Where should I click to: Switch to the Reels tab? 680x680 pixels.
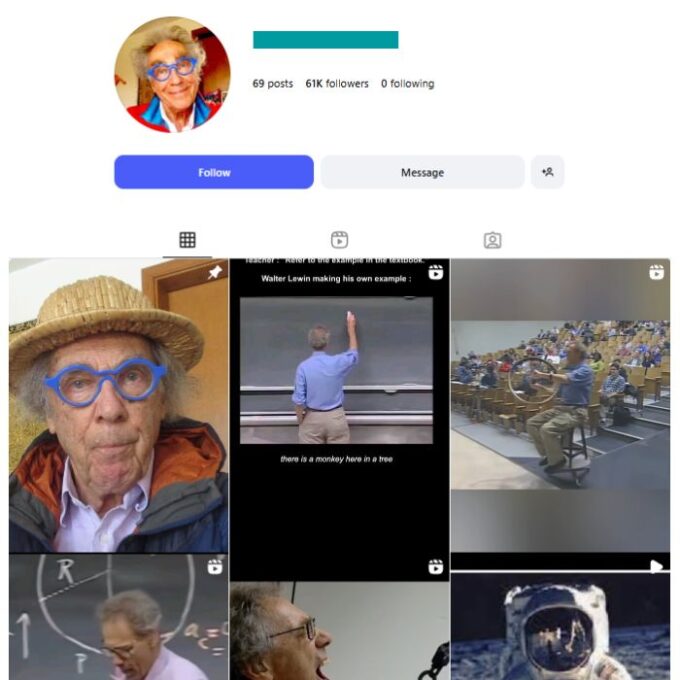339,240
